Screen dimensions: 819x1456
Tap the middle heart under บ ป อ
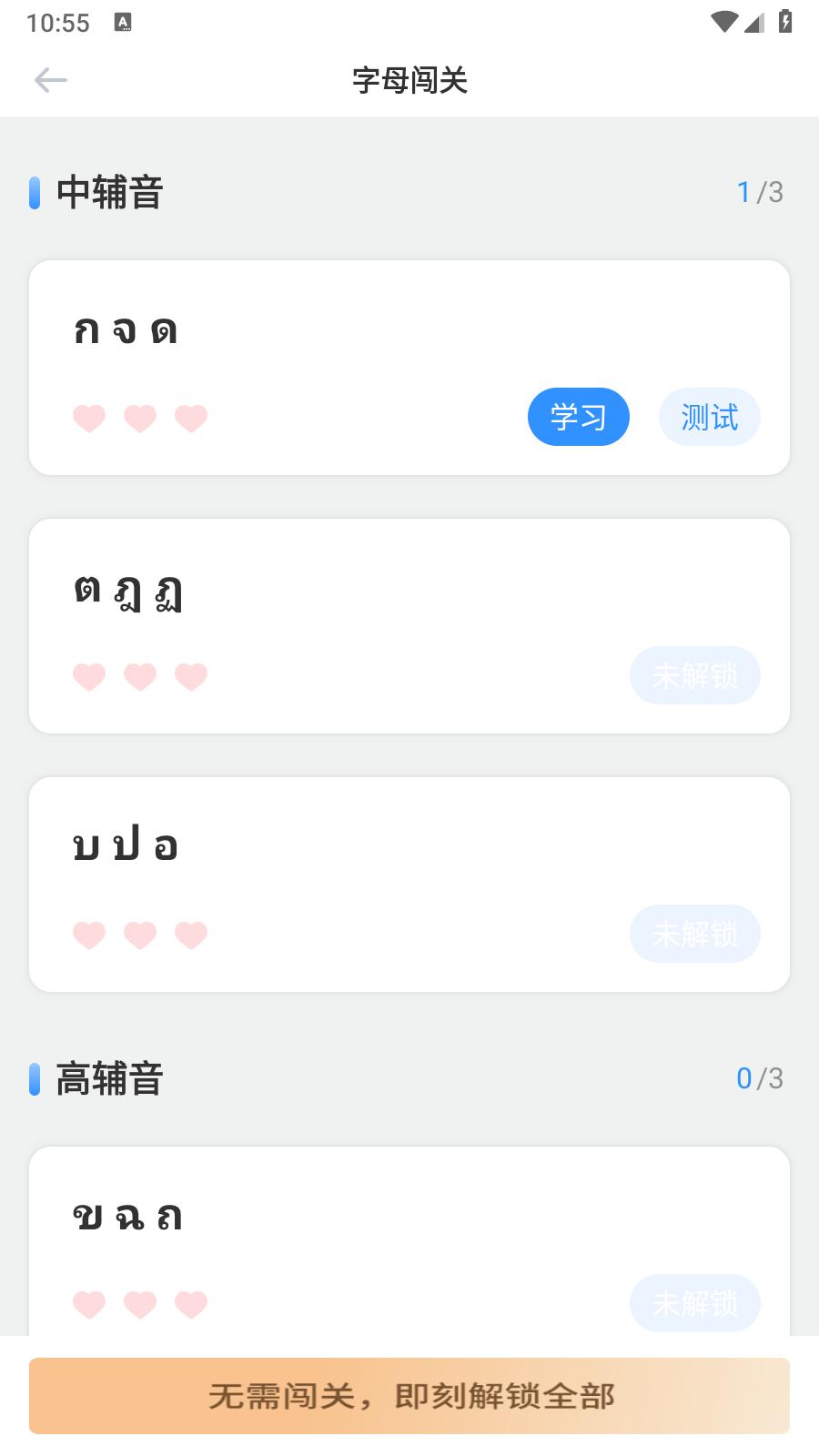[x=139, y=935]
